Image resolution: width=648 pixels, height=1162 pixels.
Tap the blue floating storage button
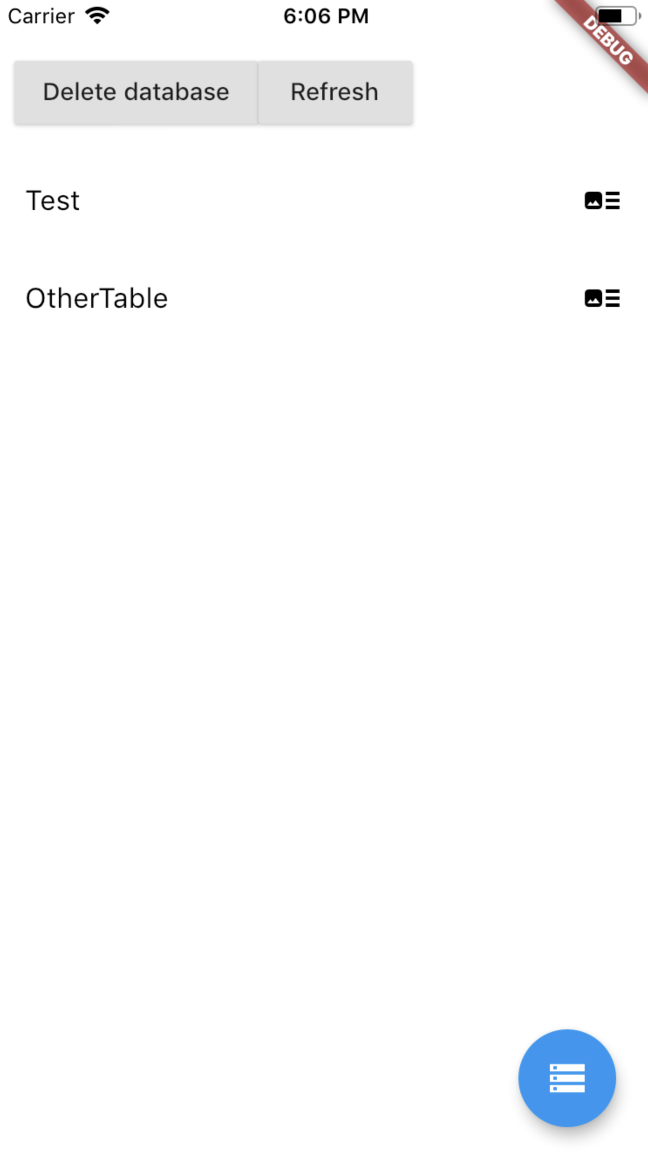point(567,1078)
